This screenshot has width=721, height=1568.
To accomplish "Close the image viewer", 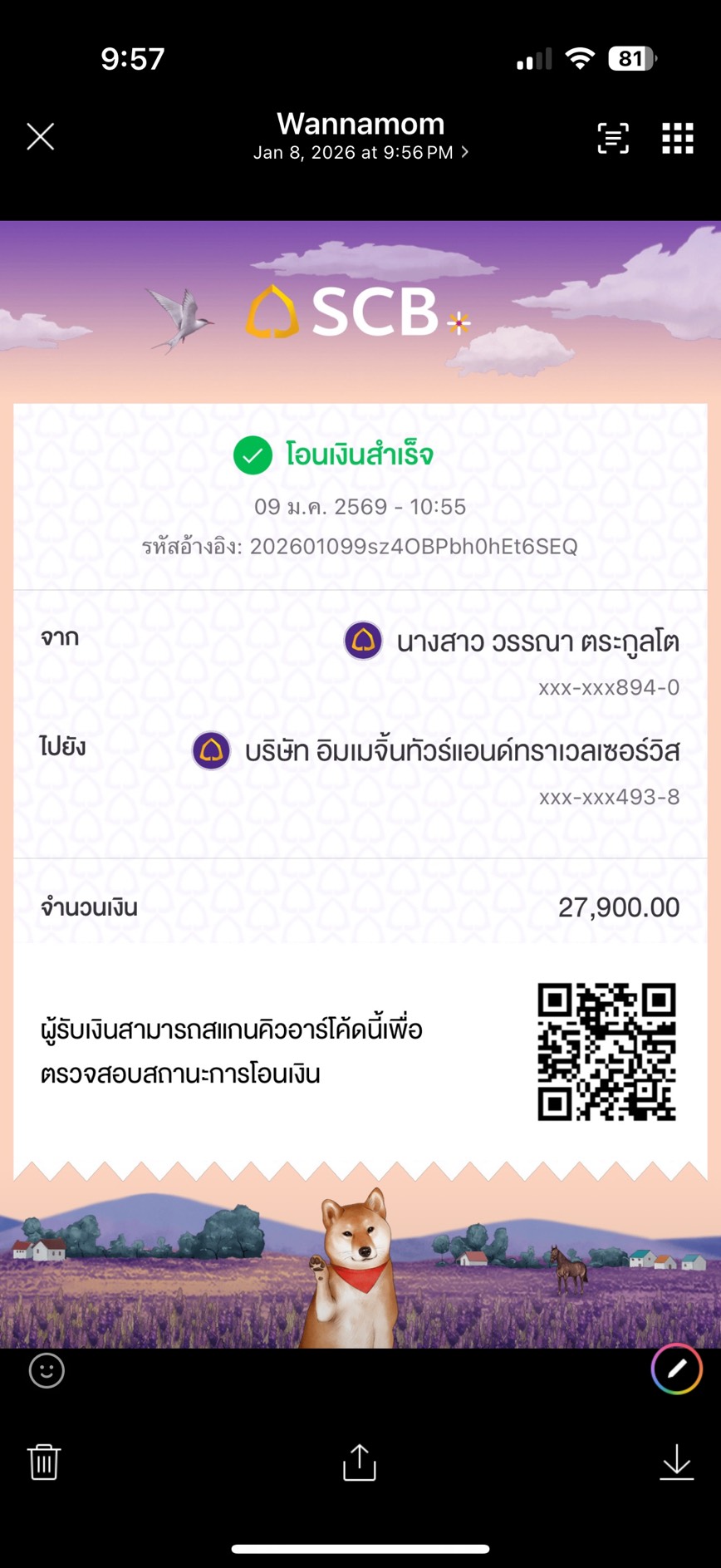I will [x=40, y=137].
